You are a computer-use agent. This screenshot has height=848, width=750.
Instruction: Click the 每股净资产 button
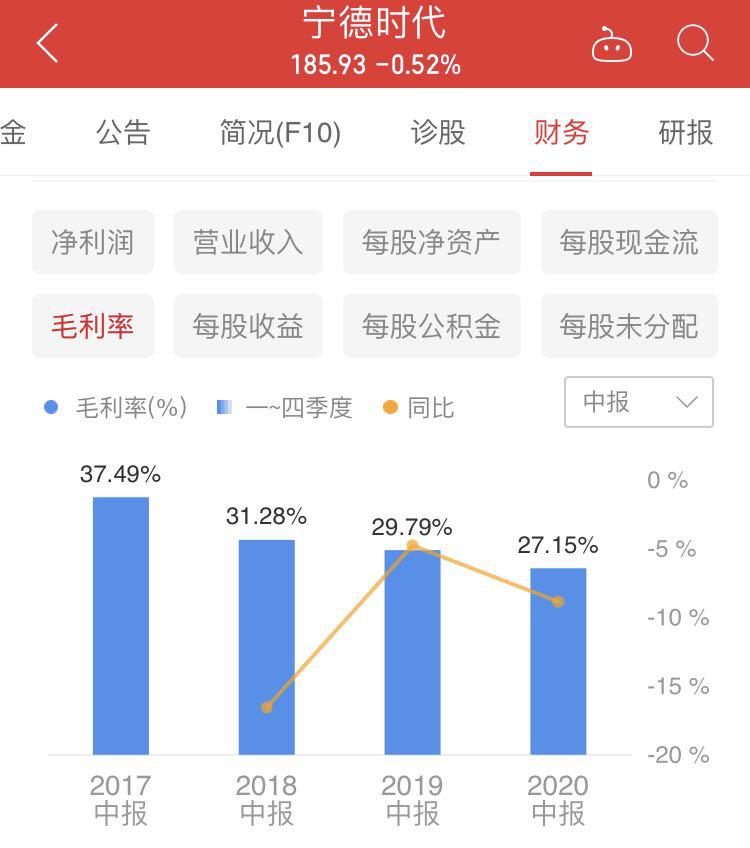pos(431,242)
